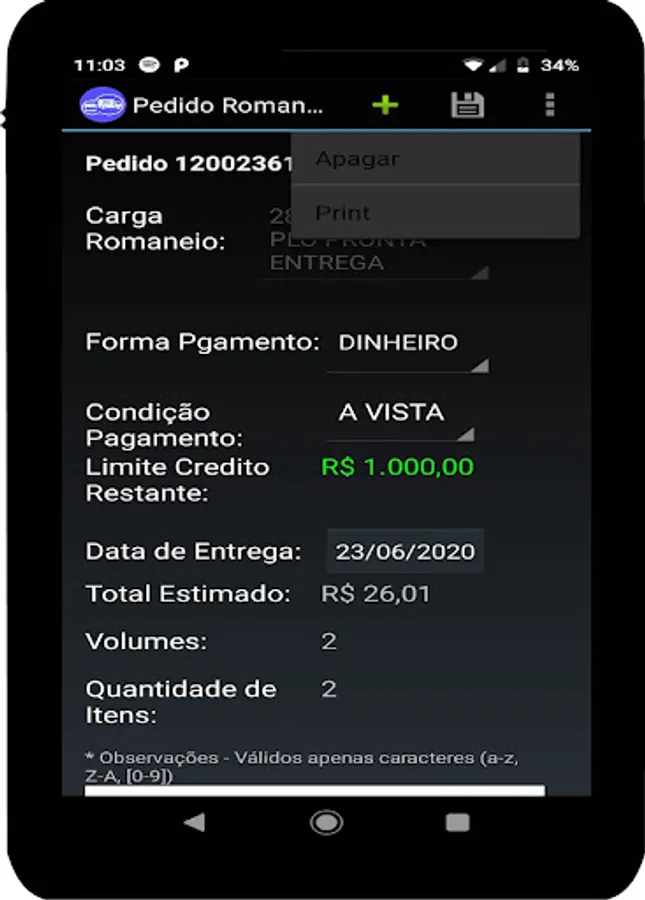645x900 pixels.
Task: Change the Data de Entrega date 23/06/2020
Action: tap(405, 551)
